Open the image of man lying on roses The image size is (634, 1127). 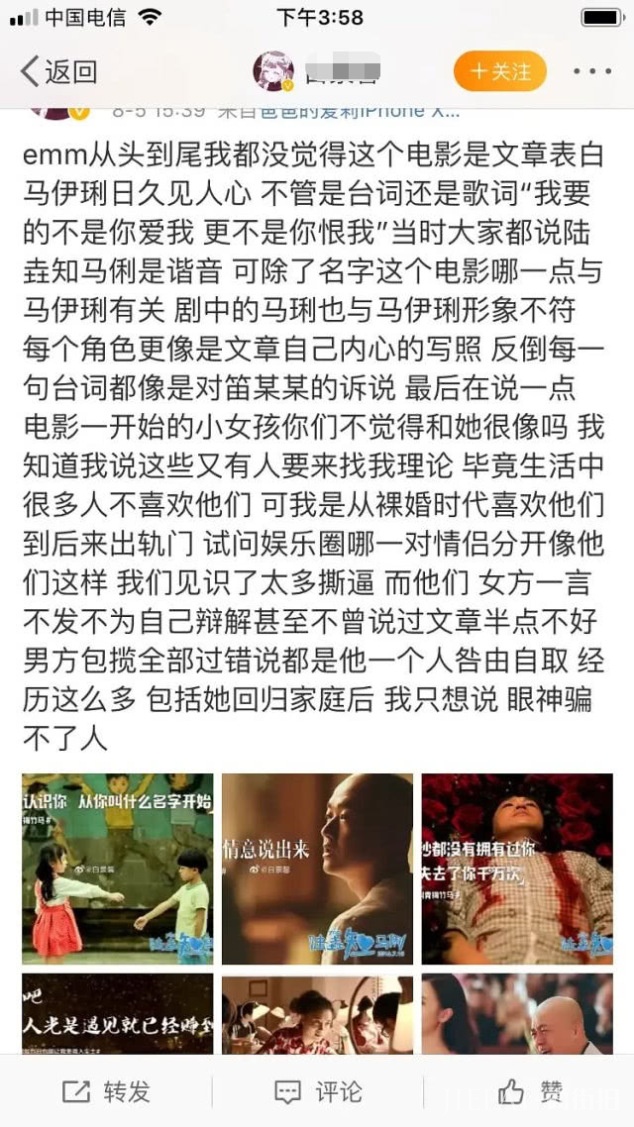point(516,868)
